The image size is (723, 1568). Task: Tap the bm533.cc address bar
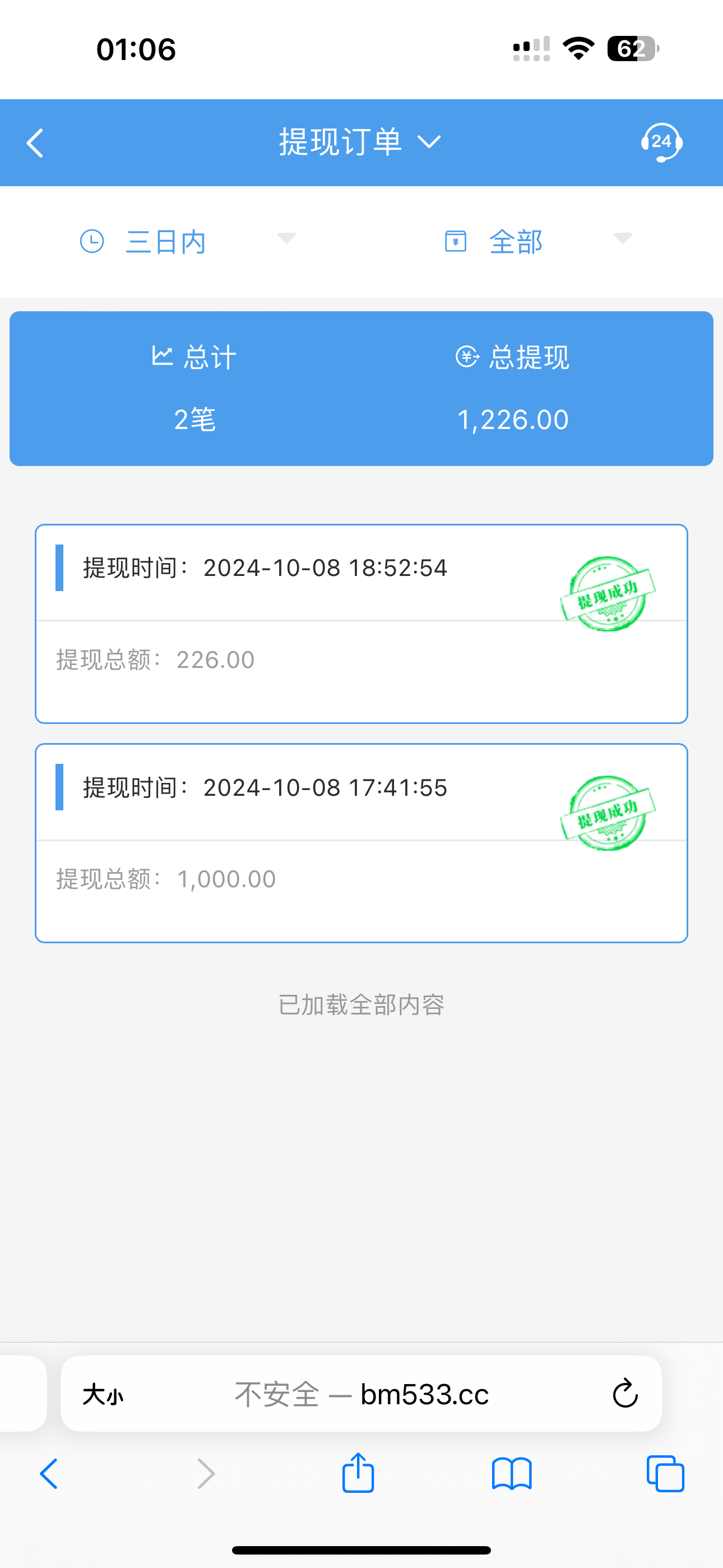[x=363, y=1394]
